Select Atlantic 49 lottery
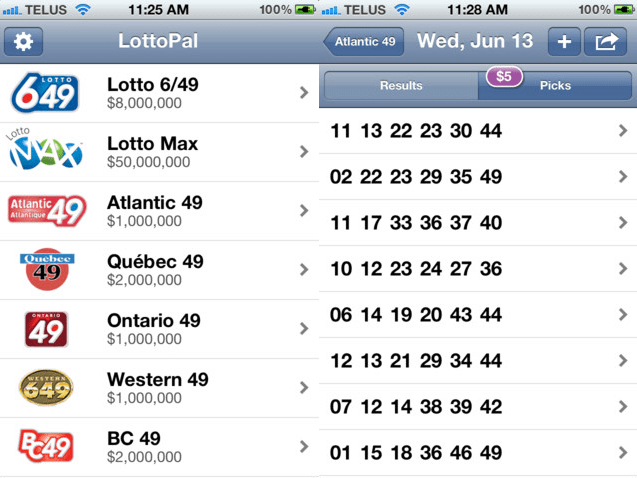Screen dimensions: 637x478 (160, 211)
